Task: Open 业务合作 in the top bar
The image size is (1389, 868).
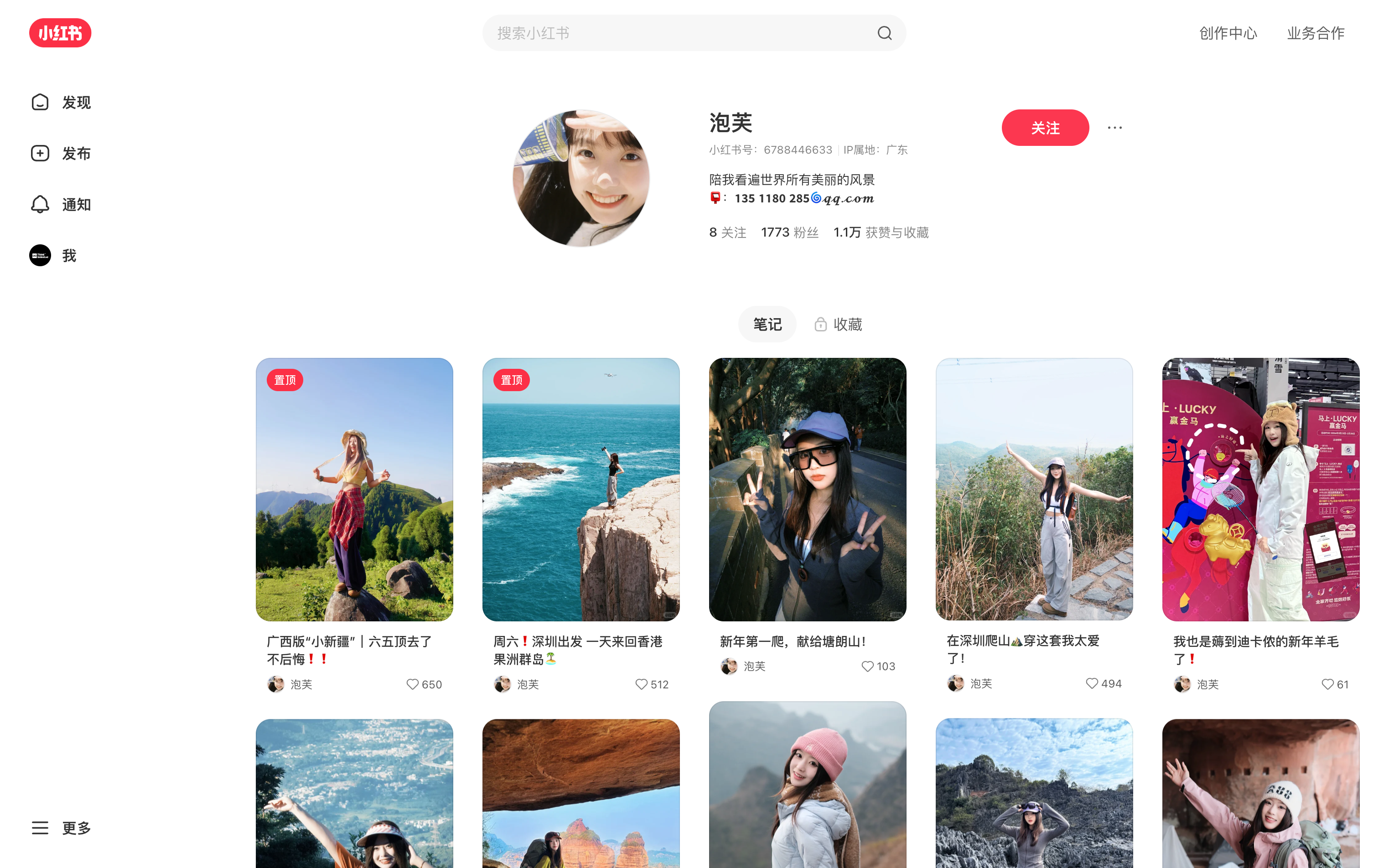Action: (1316, 33)
